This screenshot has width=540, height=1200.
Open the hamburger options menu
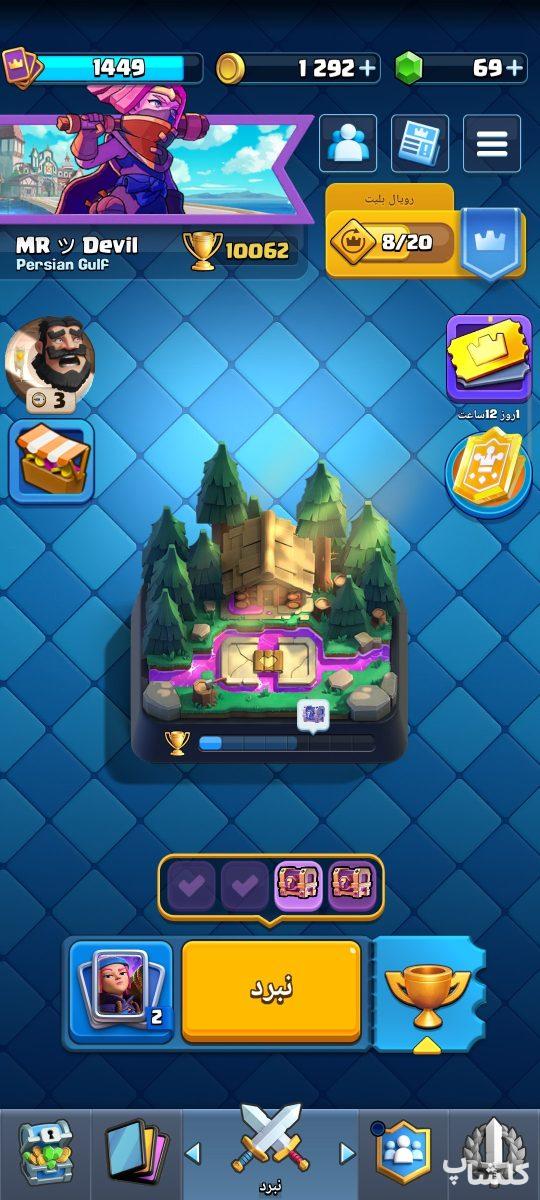pyautogui.click(x=492, y=144)
